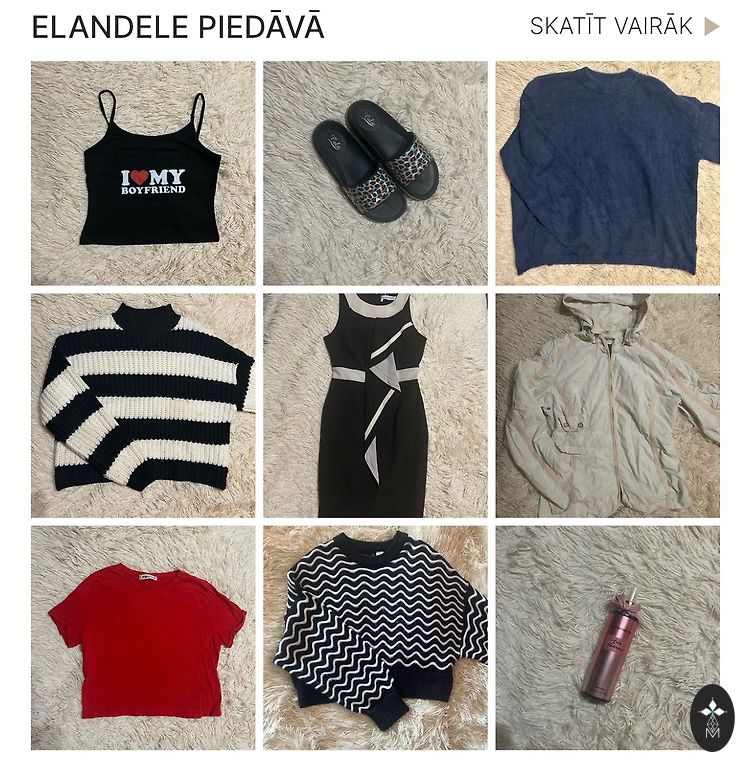Open Skatīt vairāk to see more items
The width and height of the screenshot is (751, 768).
(x=624, y=27)
